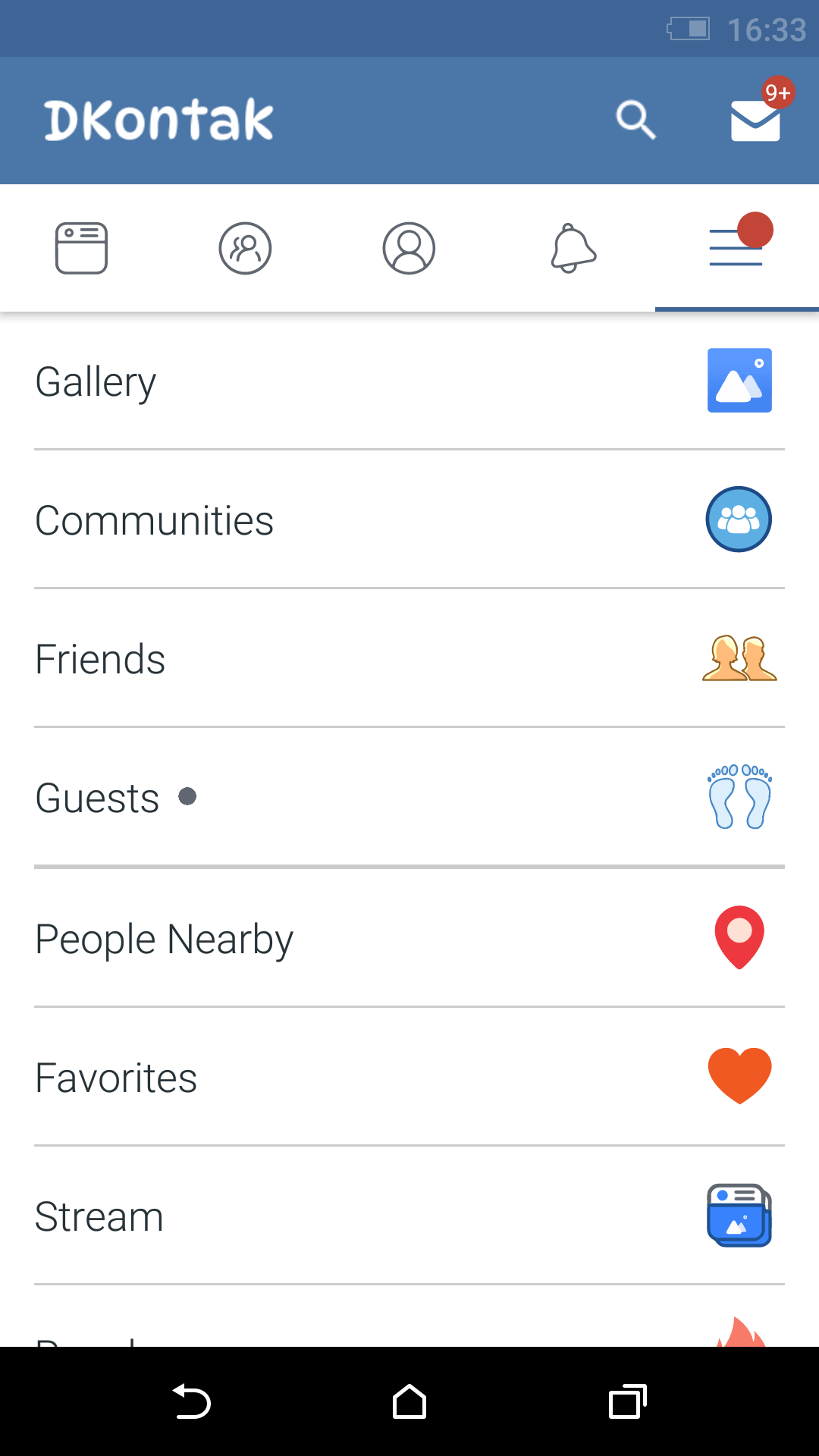Open the search magnifier icon
This screenshot has width=819, height=1456.
click(x=635, y=120)
